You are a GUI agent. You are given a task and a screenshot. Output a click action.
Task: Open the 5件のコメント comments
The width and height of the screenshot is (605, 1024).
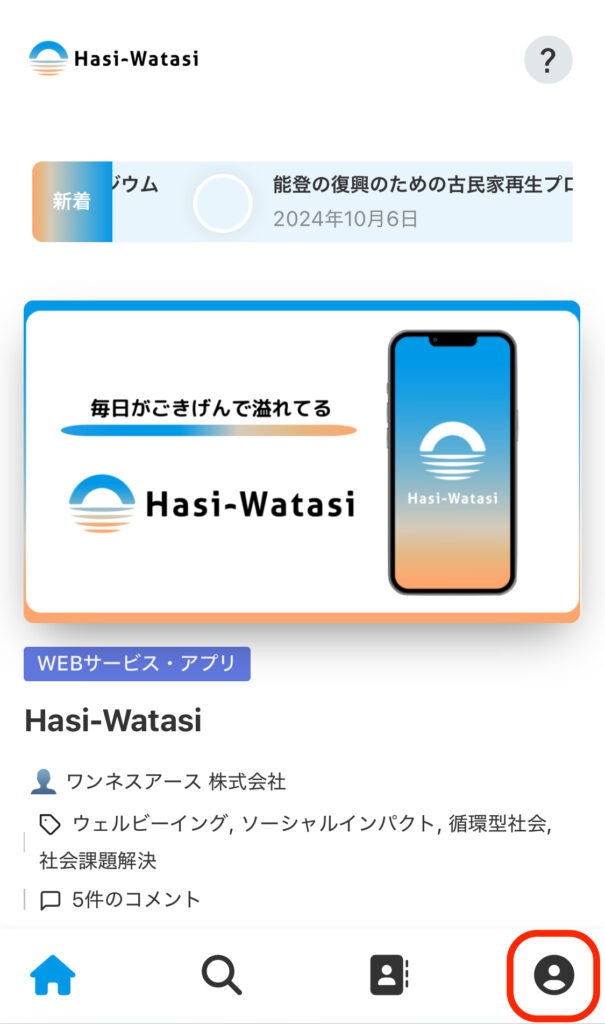(135, 899)
